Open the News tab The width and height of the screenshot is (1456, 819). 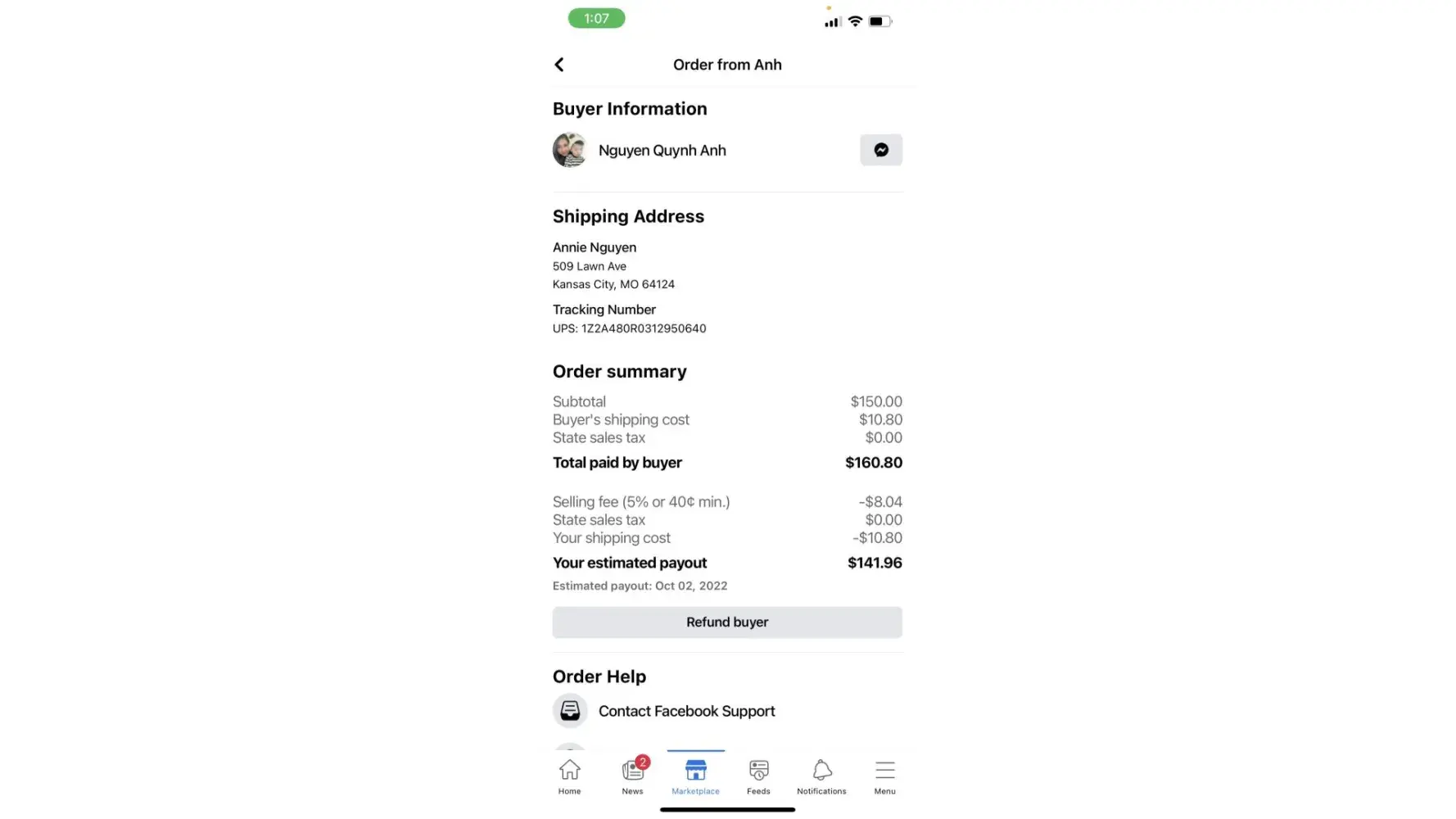632,776
